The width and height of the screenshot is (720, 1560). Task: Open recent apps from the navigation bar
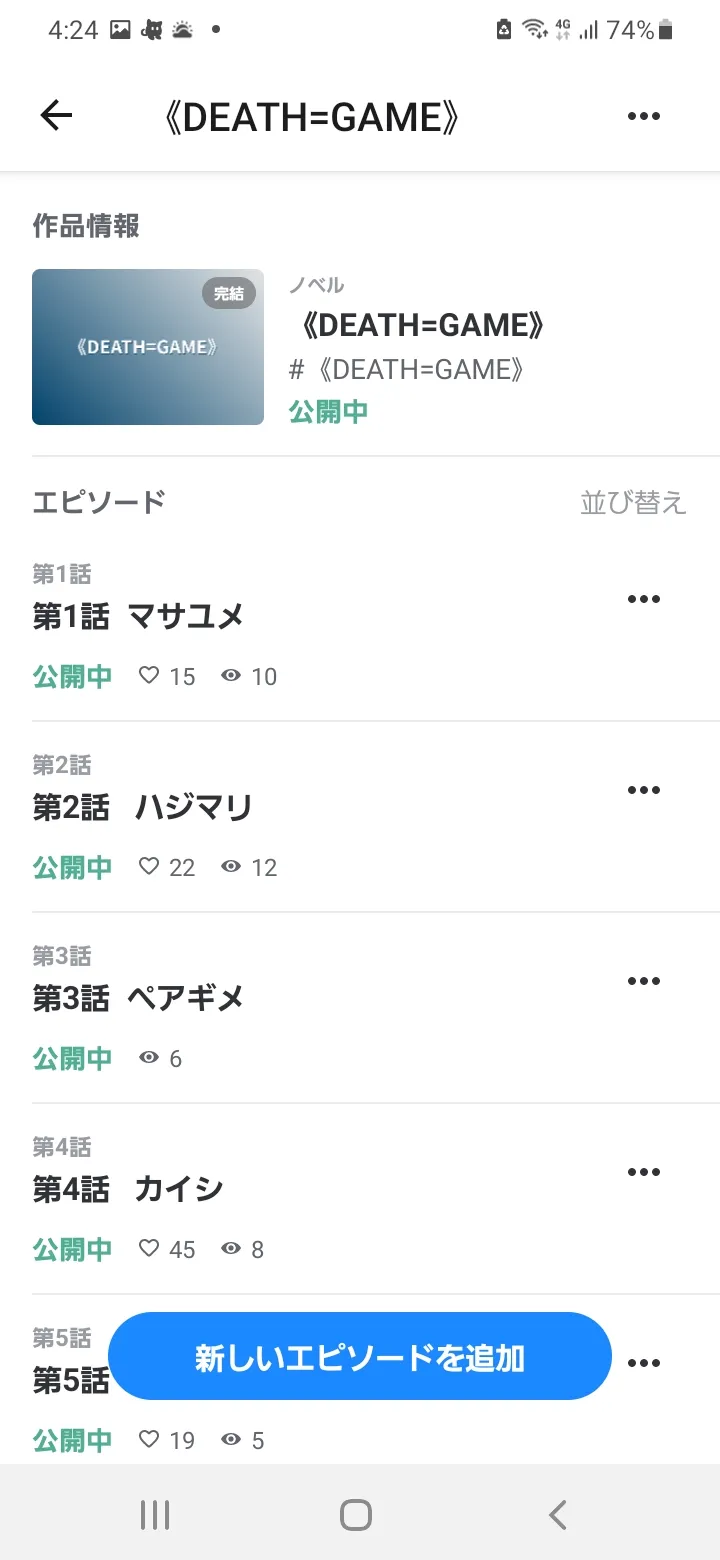[155, 1515]
